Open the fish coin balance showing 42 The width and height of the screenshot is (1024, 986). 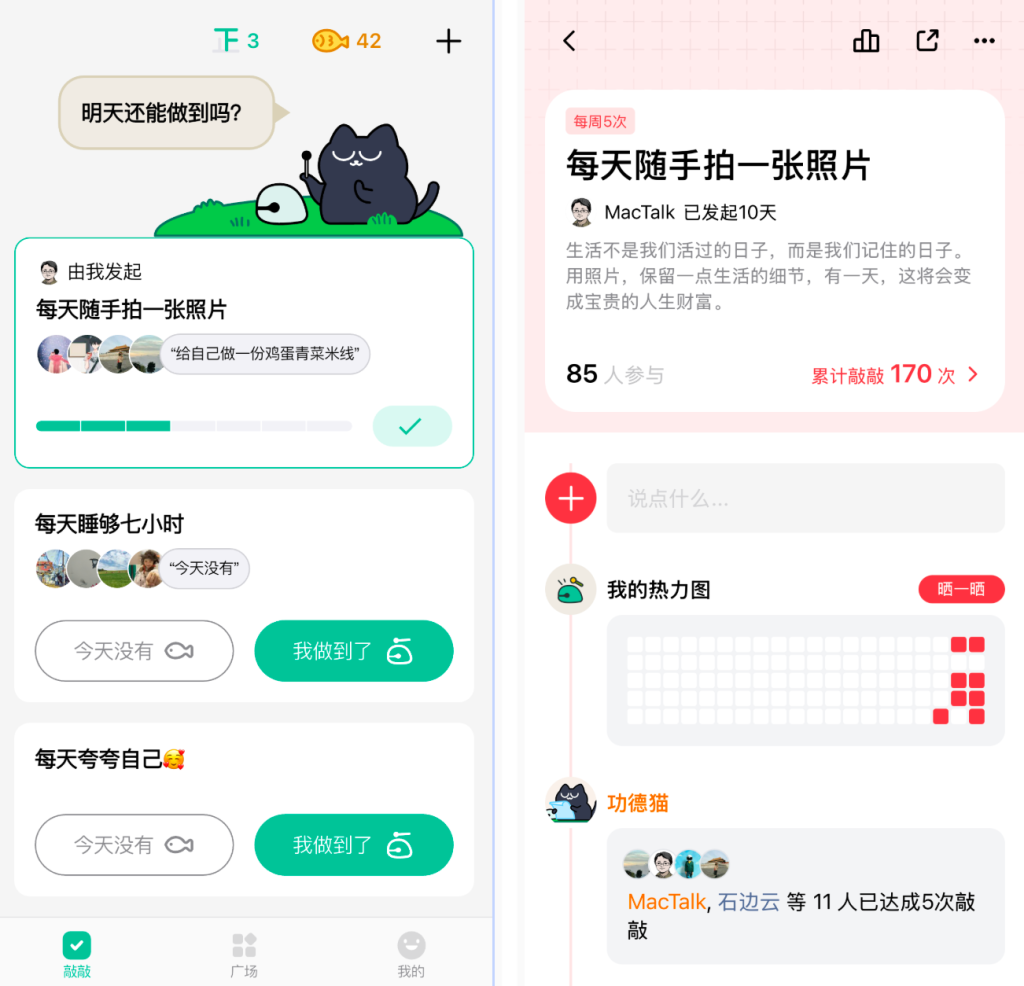coord(346,41)
